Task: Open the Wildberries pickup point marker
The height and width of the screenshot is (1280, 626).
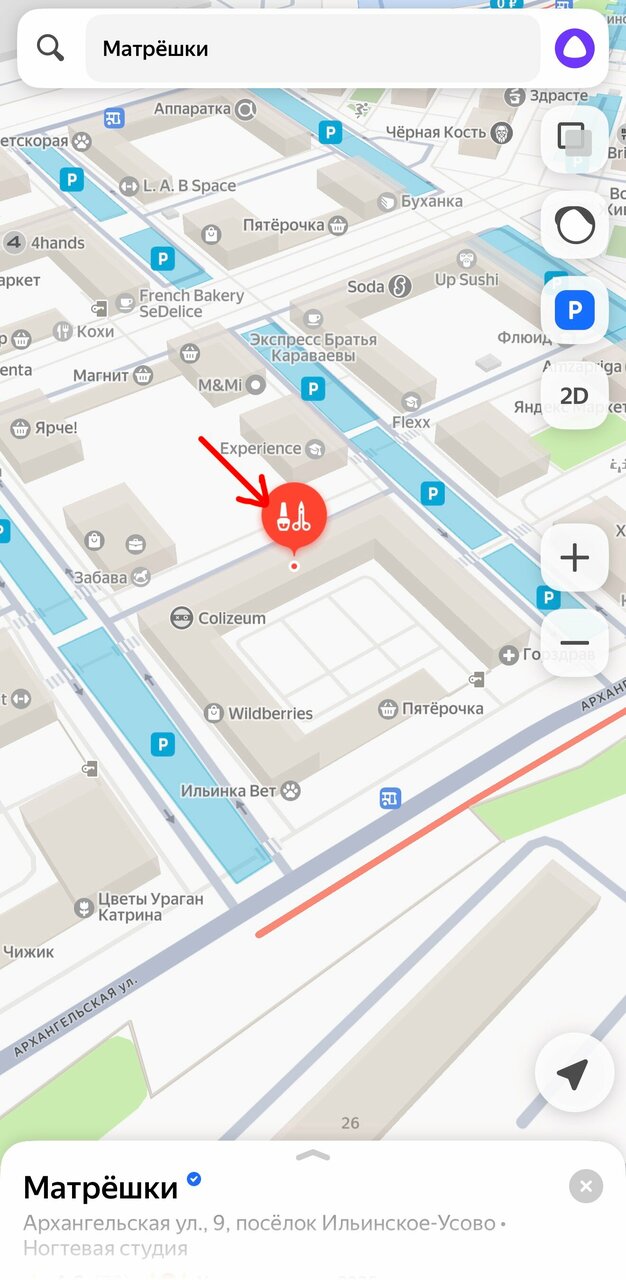Action: click(258, 713)
